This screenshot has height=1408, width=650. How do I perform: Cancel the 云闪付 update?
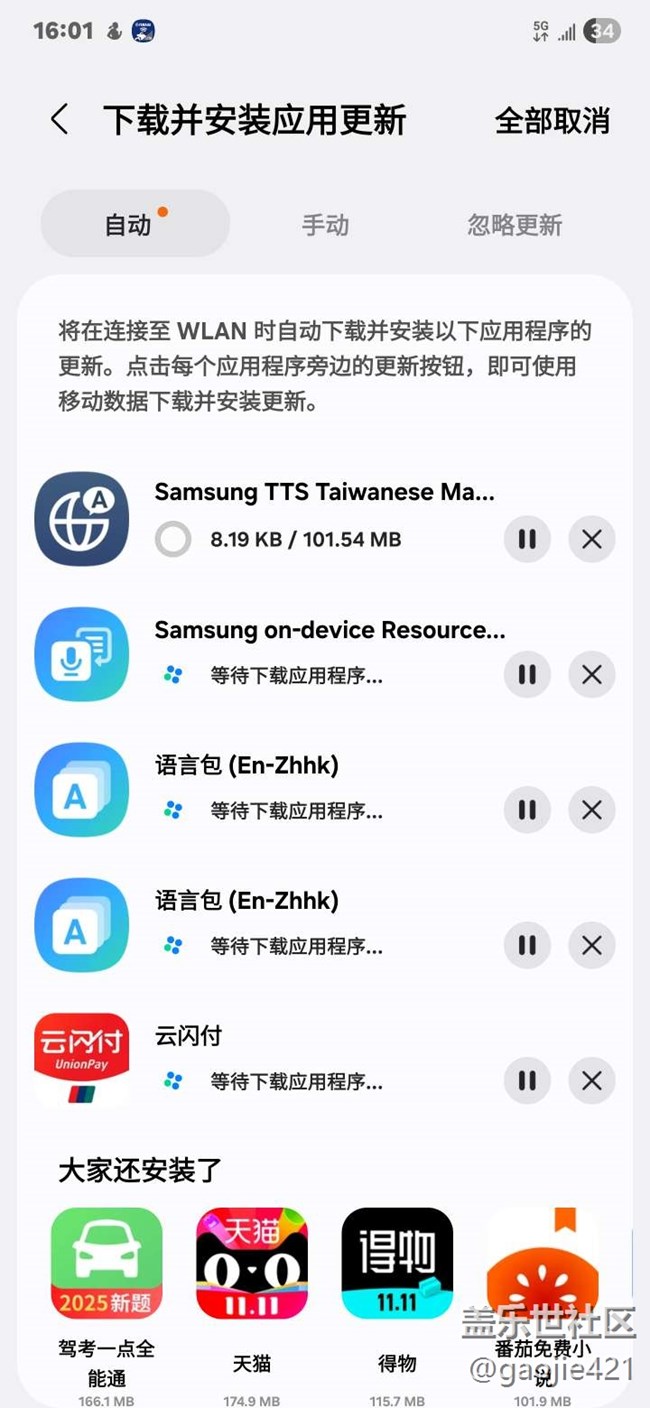click(592, 1081)
